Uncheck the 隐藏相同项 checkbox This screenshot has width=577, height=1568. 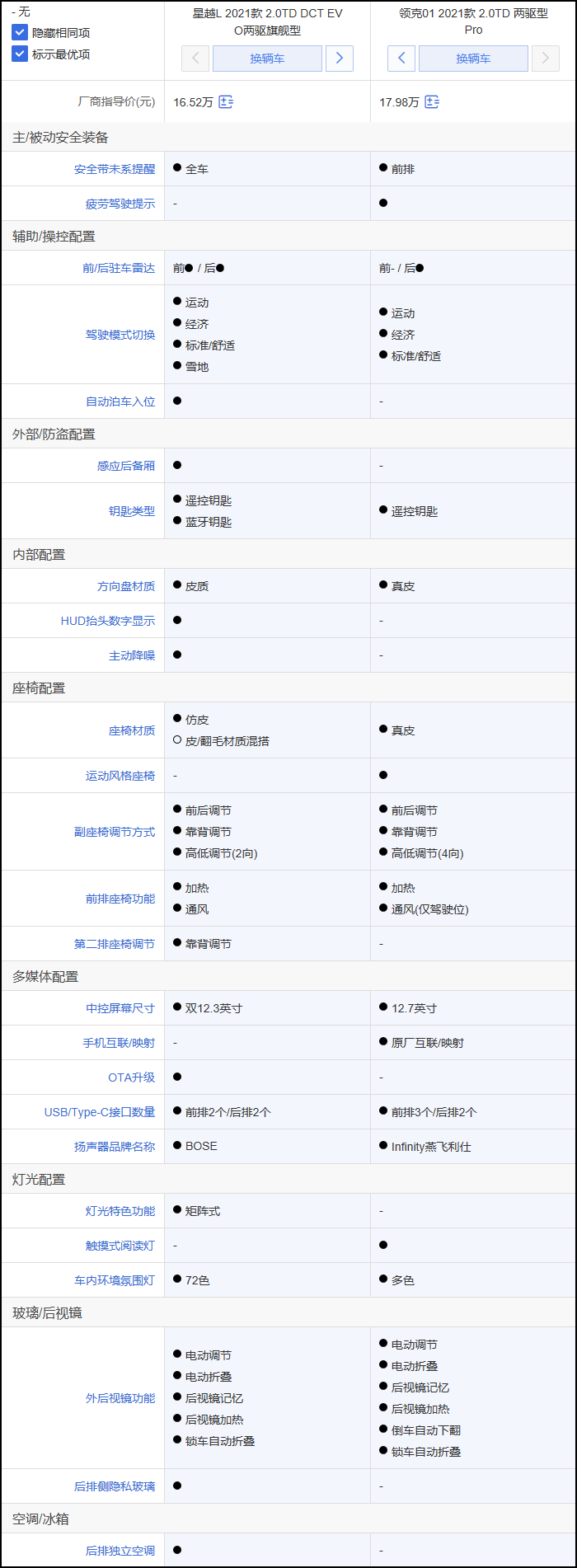click(x=20, y=33)
